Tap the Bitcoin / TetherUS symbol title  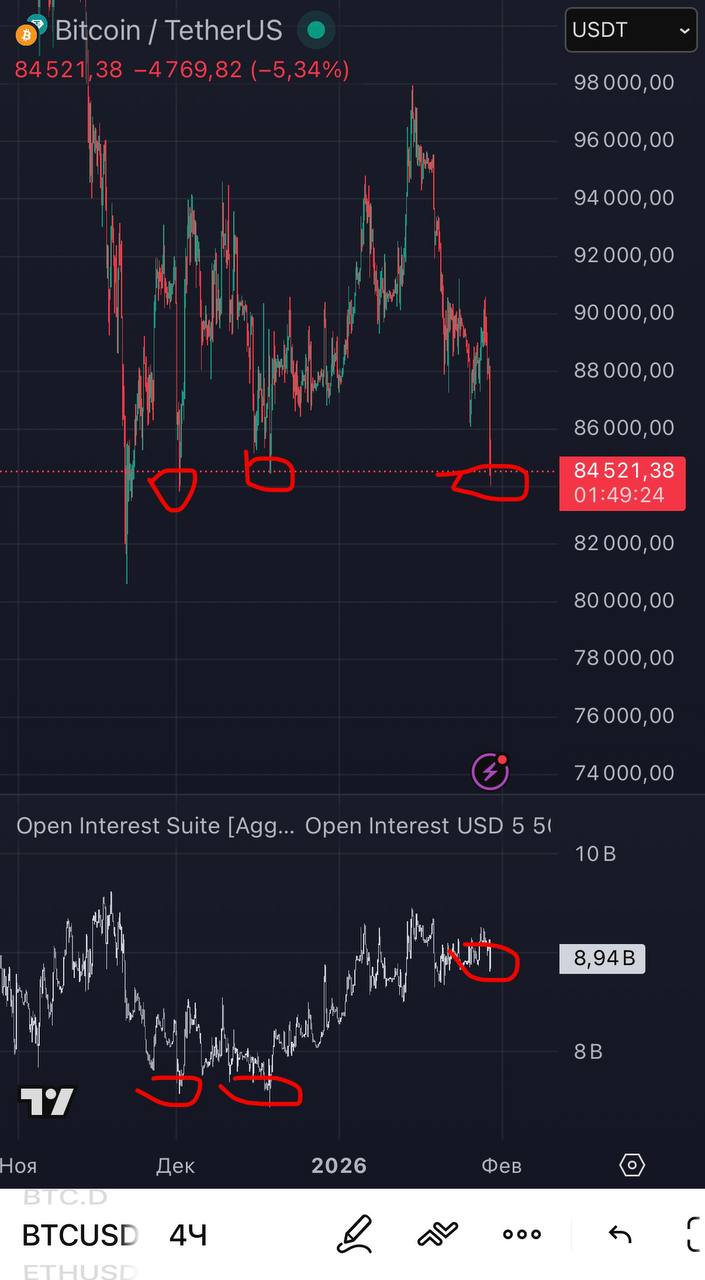pyautogui.click(x=168, y=30)
